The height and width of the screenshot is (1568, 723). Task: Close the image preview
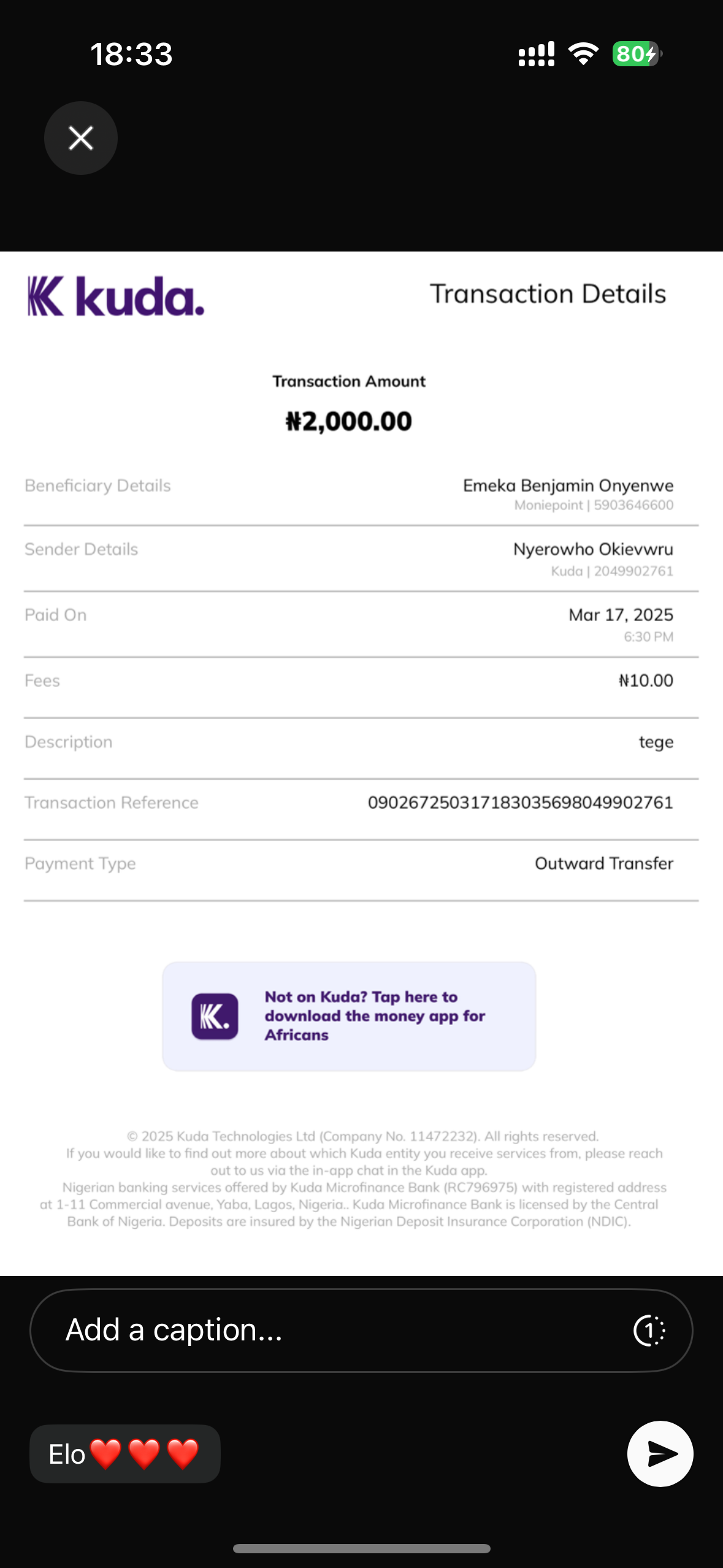tap(80, 138)
